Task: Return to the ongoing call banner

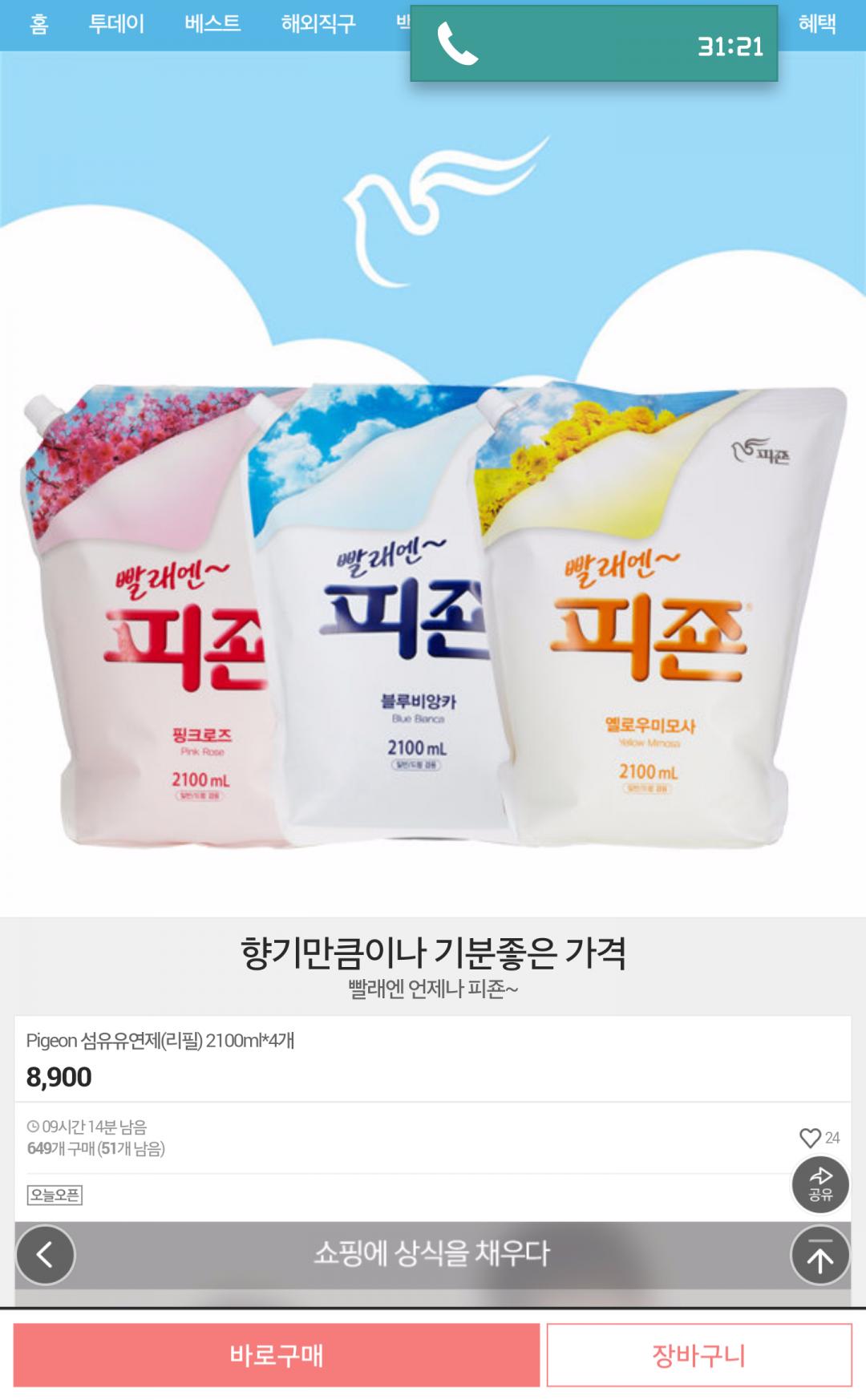Action: (593, 44)
